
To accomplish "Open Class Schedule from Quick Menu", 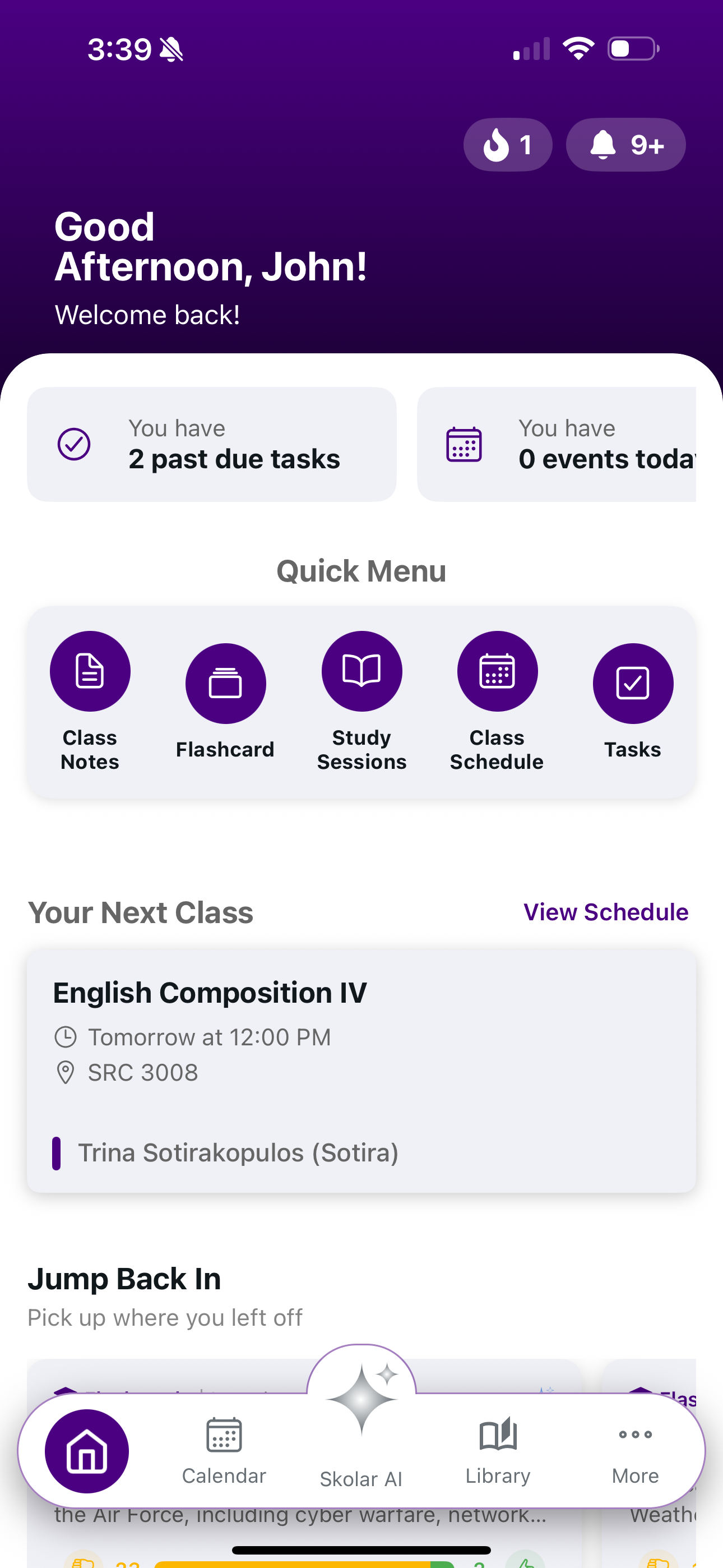I will (x=497, y=672).
